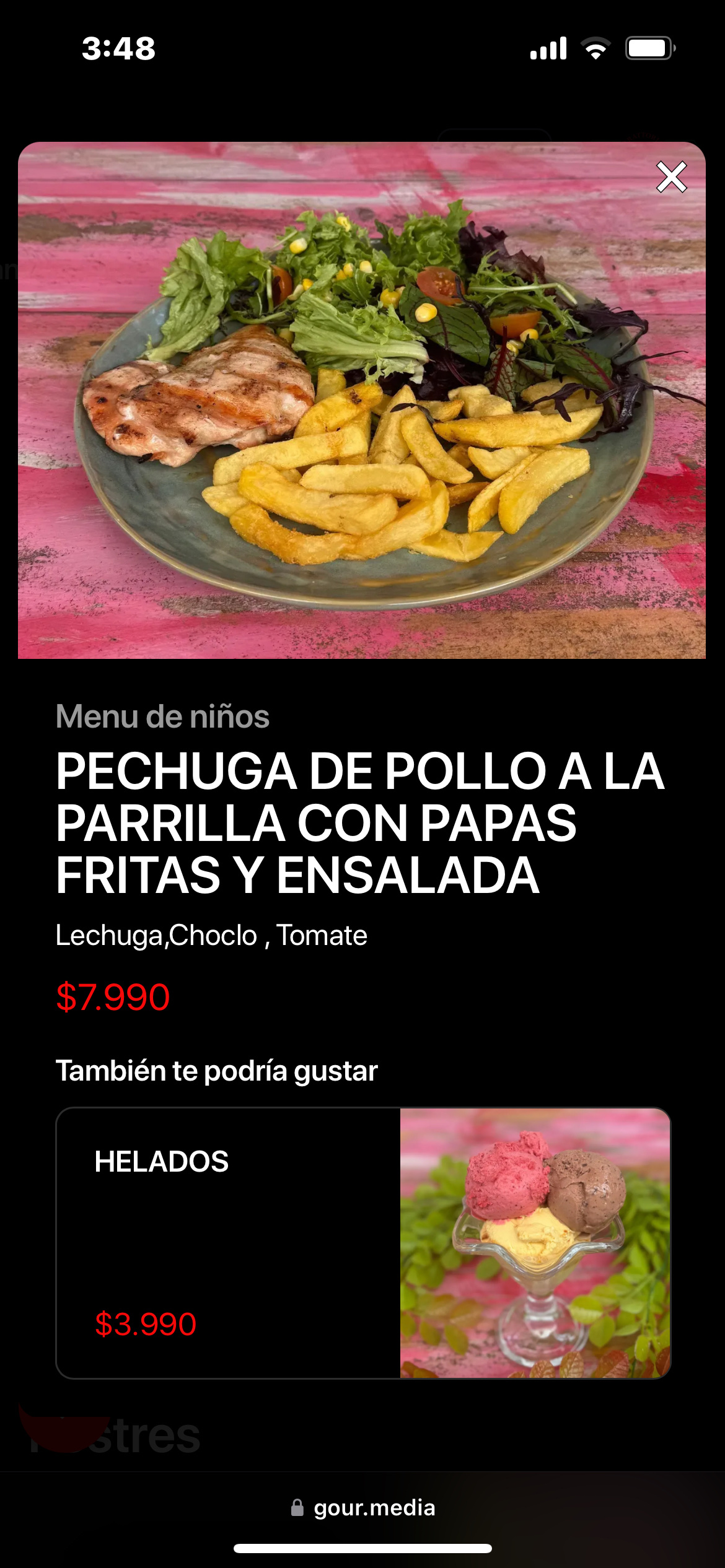
Task: Close the dish detail popup
Action: (x=672, y=178)
